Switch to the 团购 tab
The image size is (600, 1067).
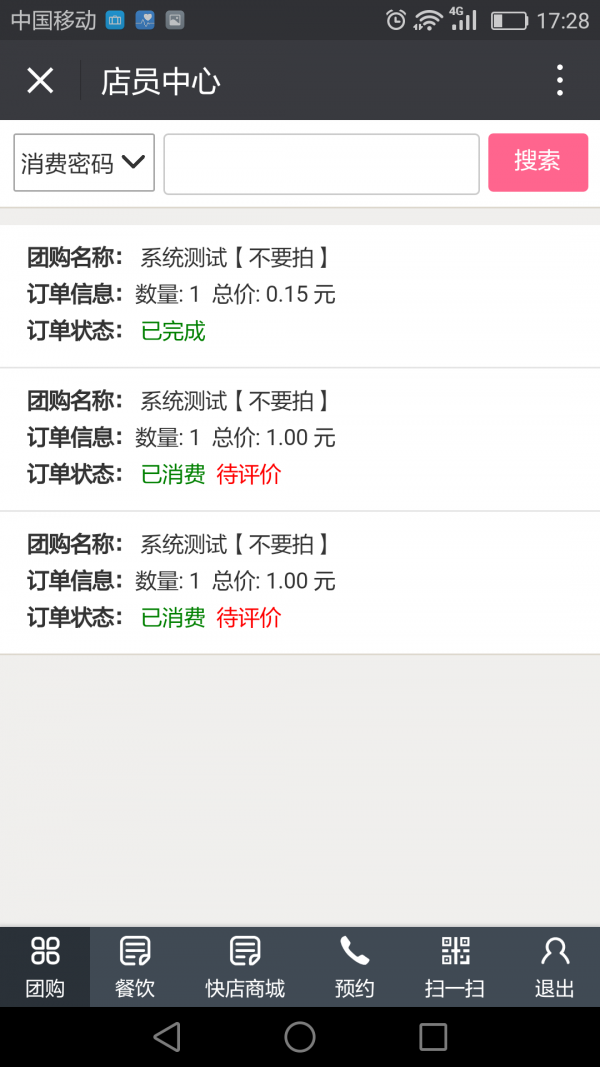45,967
